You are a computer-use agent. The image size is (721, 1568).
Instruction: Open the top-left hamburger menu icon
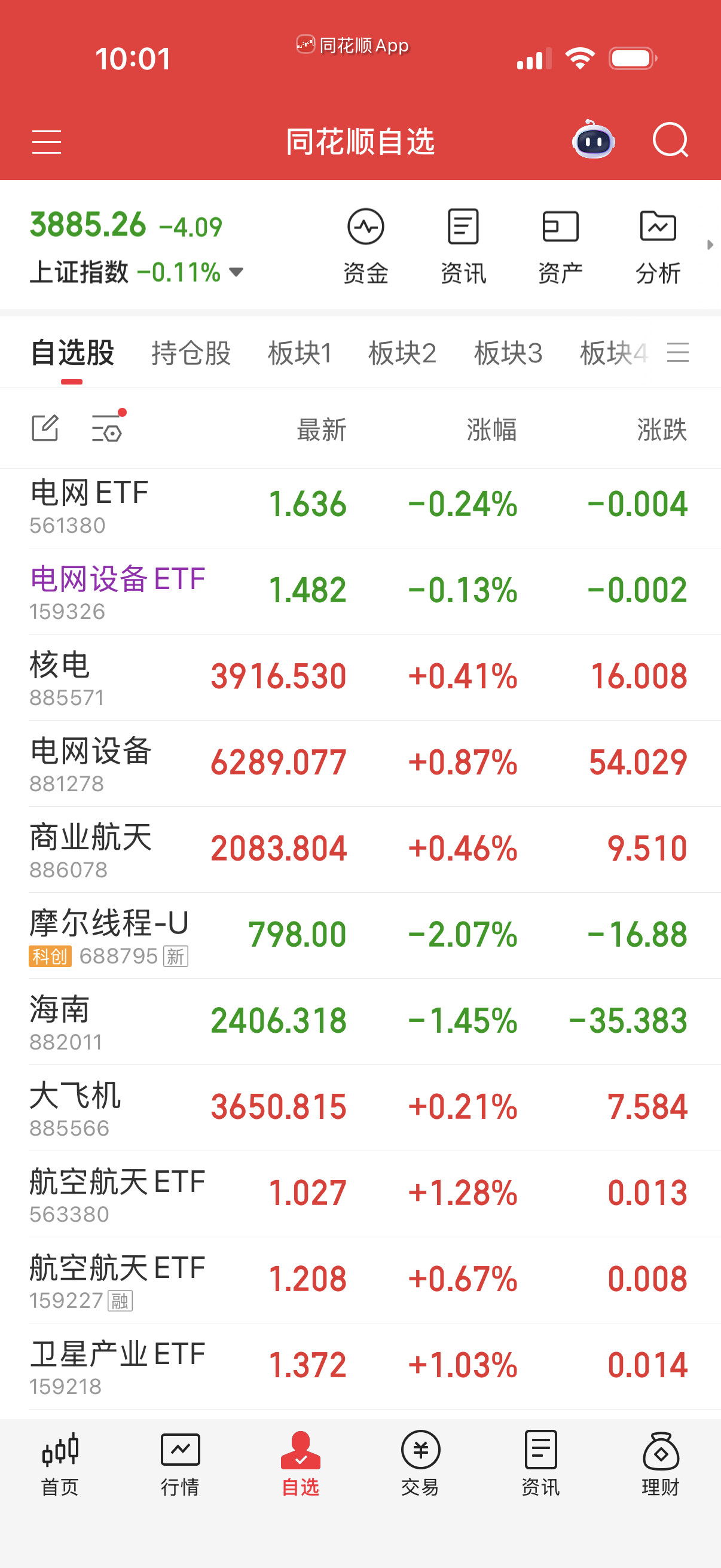click(46, 141)
